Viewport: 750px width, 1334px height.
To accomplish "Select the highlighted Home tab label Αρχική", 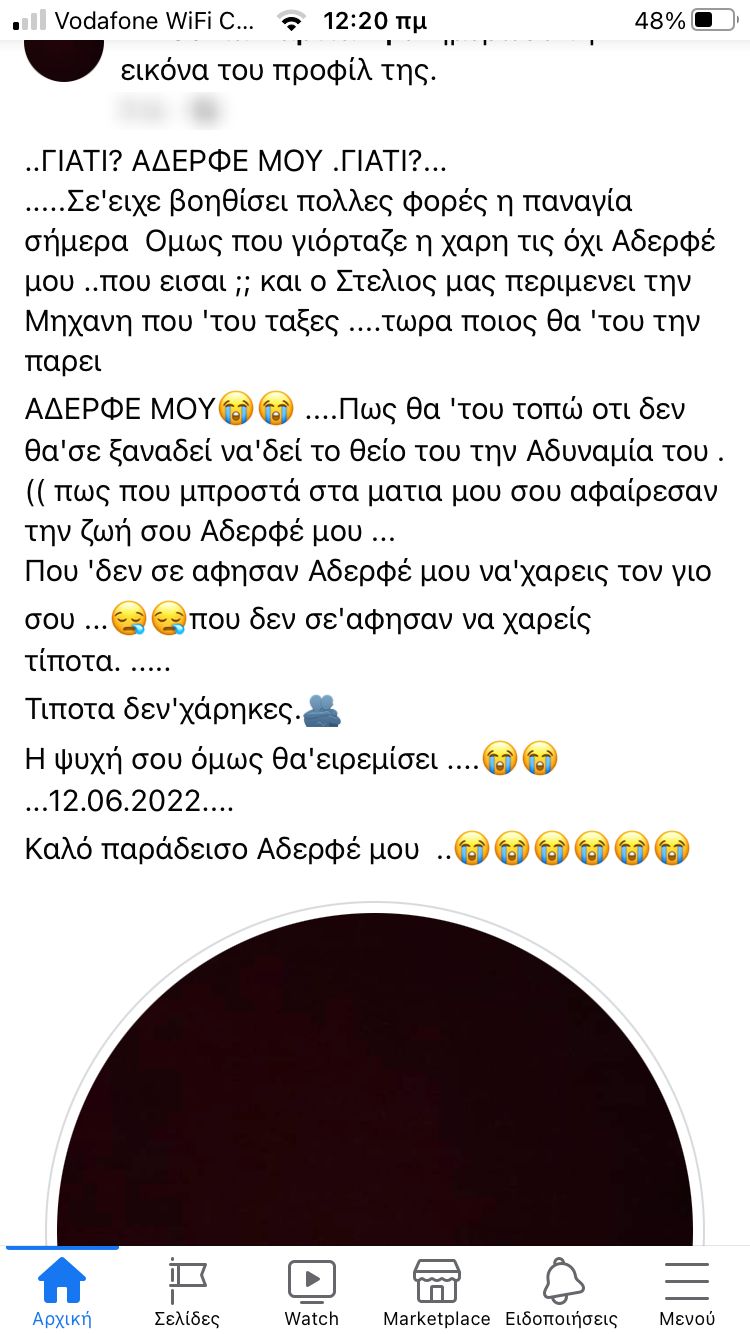I will click(x=62, y=1318).
